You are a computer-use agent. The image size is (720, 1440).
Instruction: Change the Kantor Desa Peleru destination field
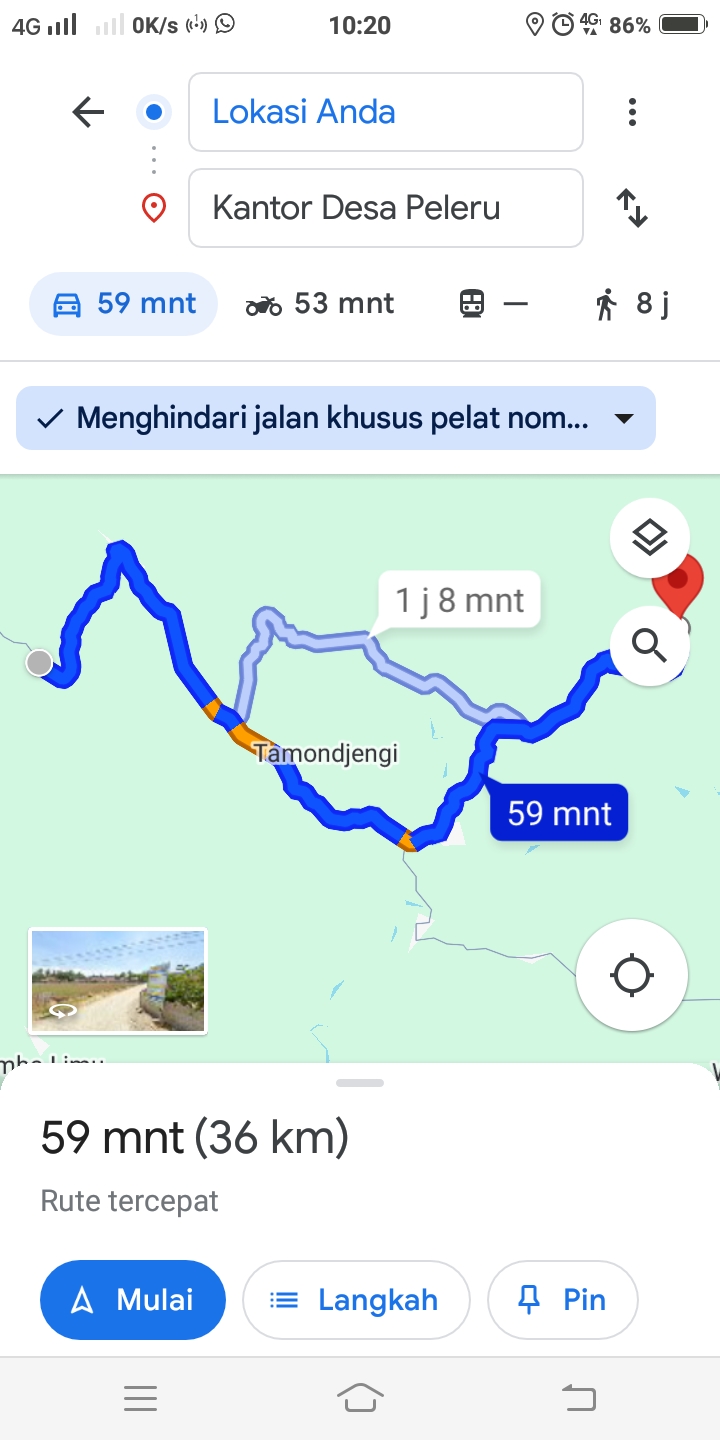pos(386,208)
